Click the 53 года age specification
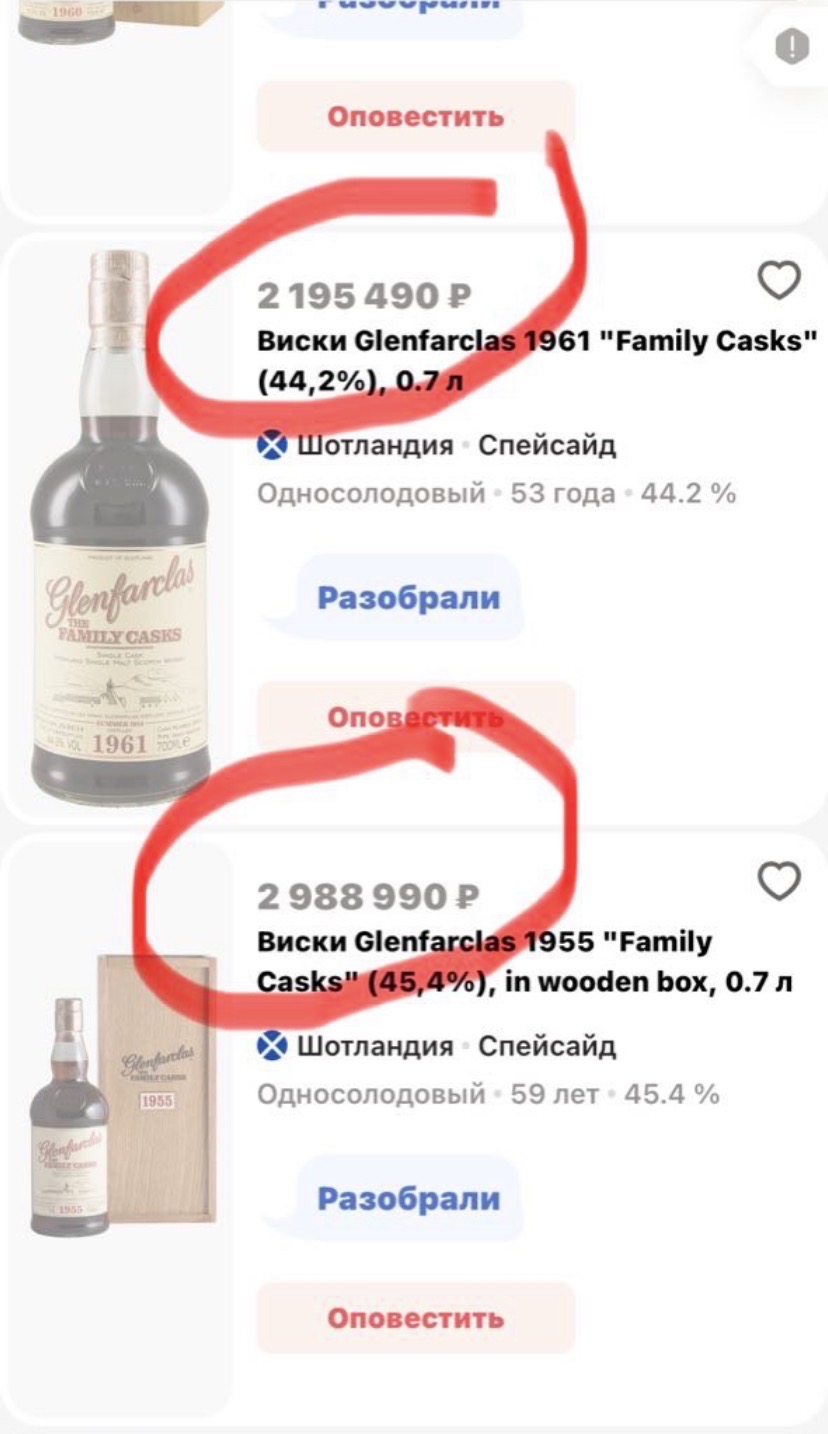This screenshot has height=1434, width=828. [x=560, y=490]
